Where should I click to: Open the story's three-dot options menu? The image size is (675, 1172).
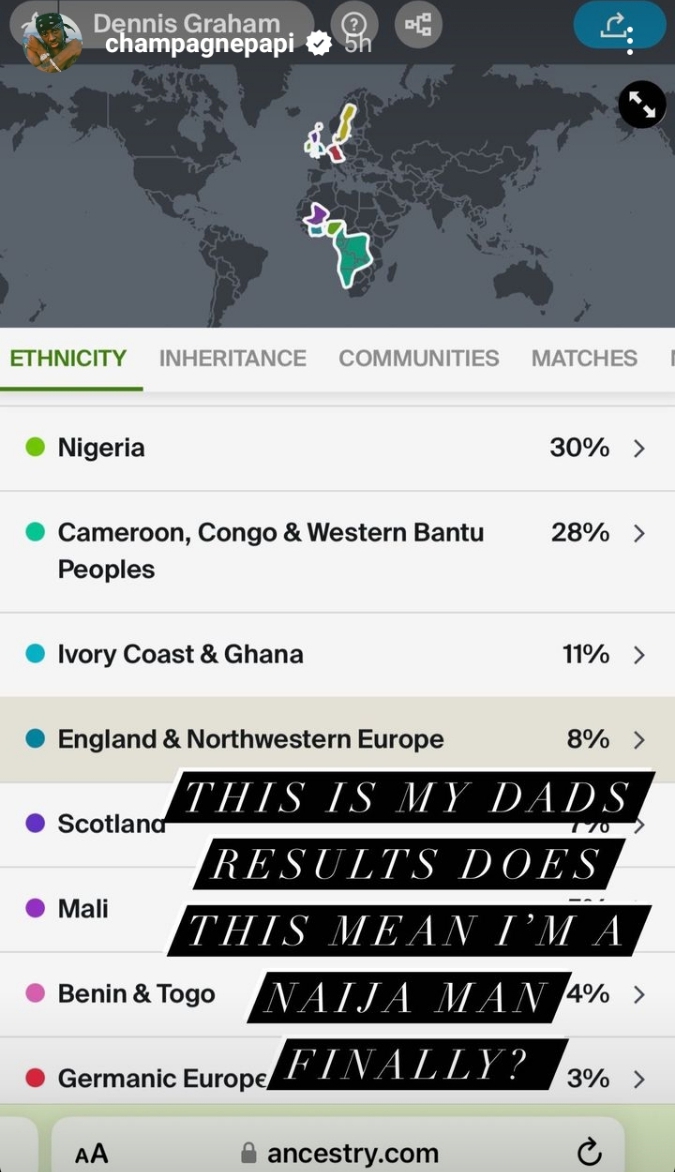coord(629,42)
